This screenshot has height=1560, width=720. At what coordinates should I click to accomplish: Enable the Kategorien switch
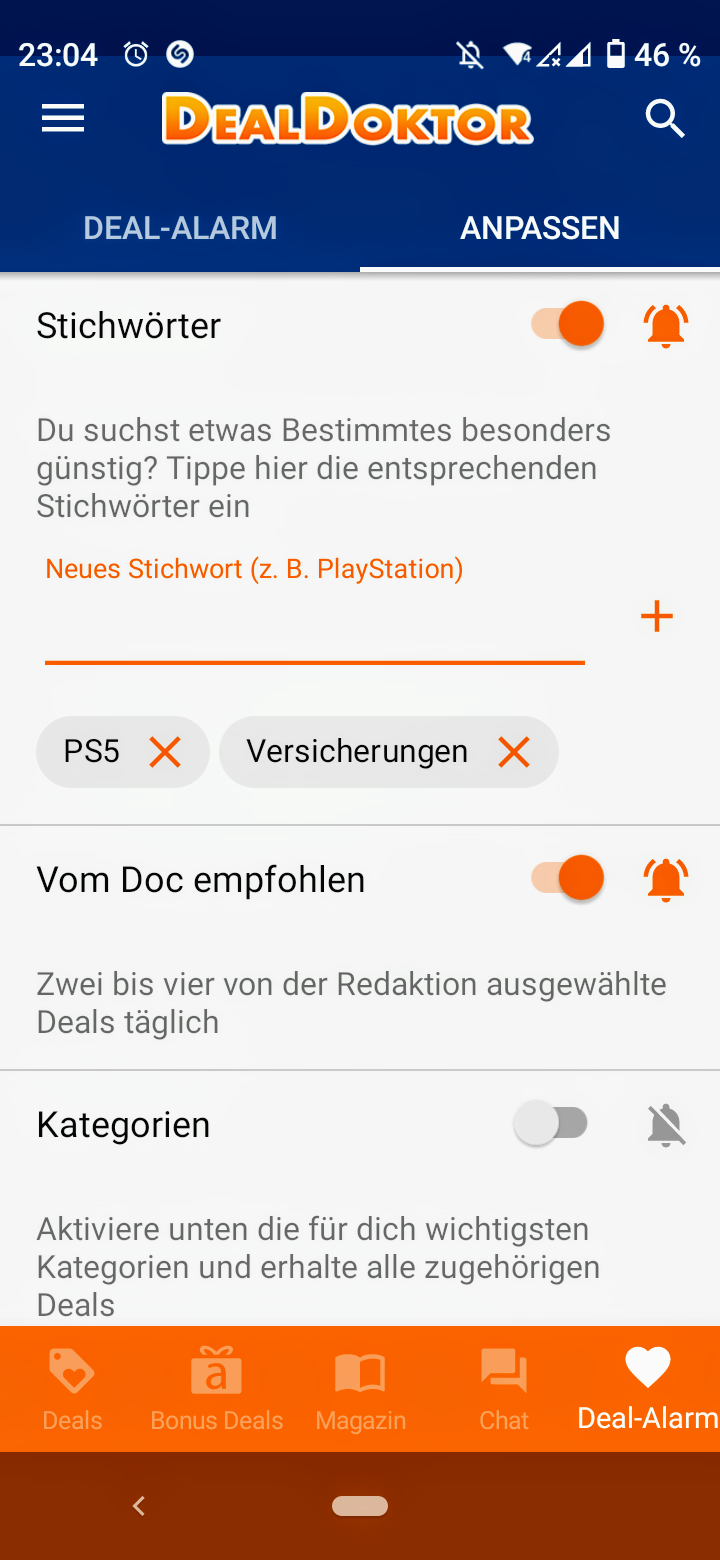click(551, 1123)
